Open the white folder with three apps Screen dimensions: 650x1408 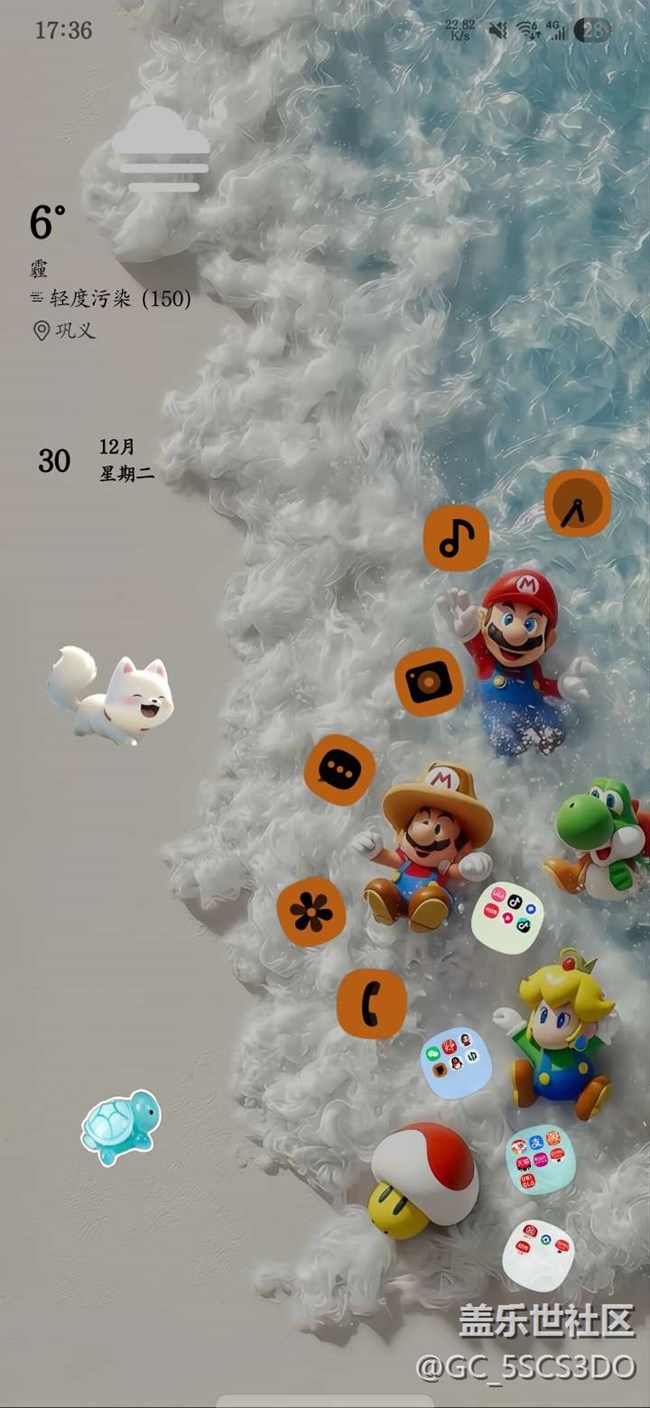click(538, 1255)
